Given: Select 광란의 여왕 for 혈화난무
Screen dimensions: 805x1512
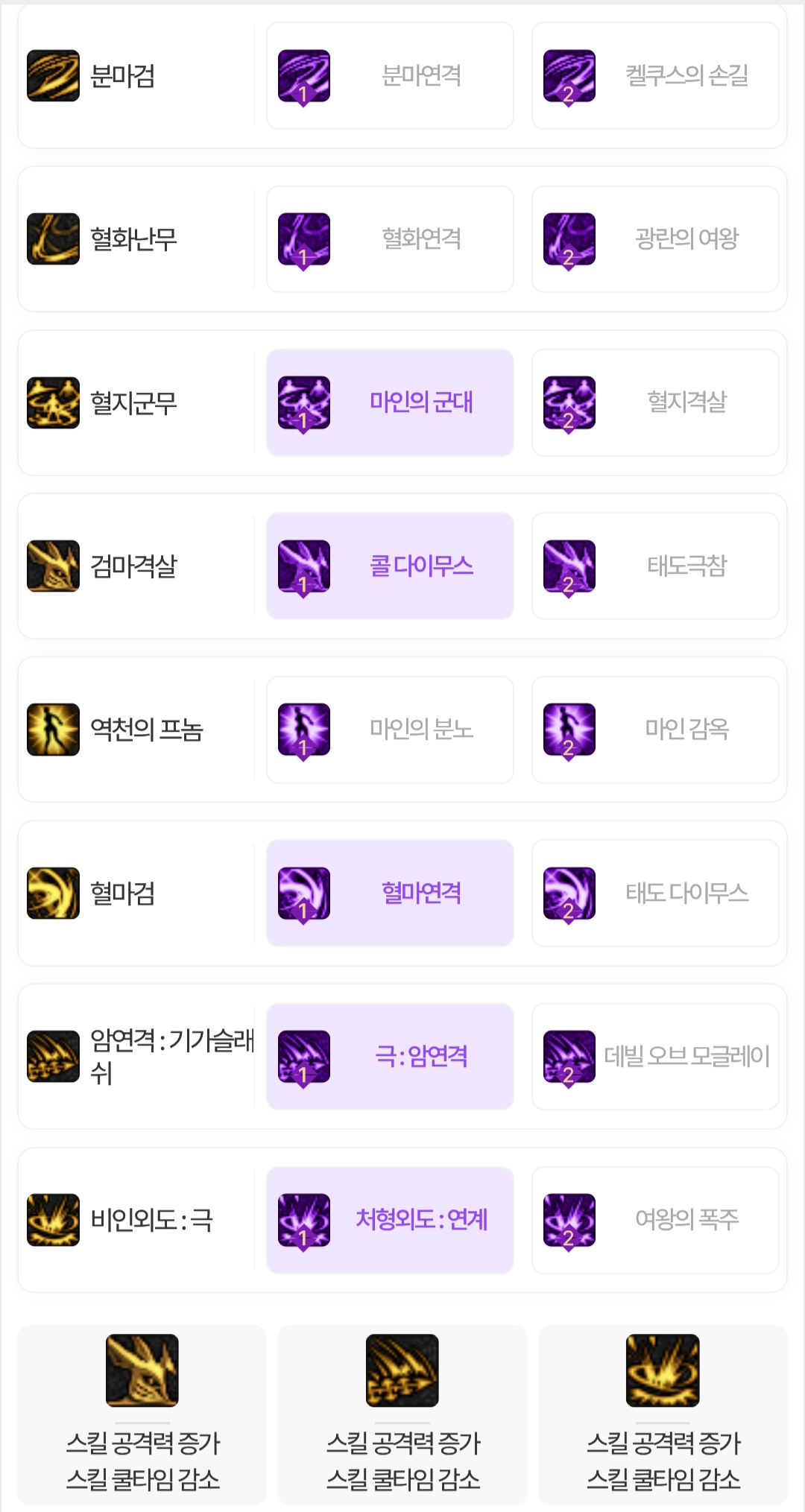Looking at the screenshot, I should pos(655,239).
